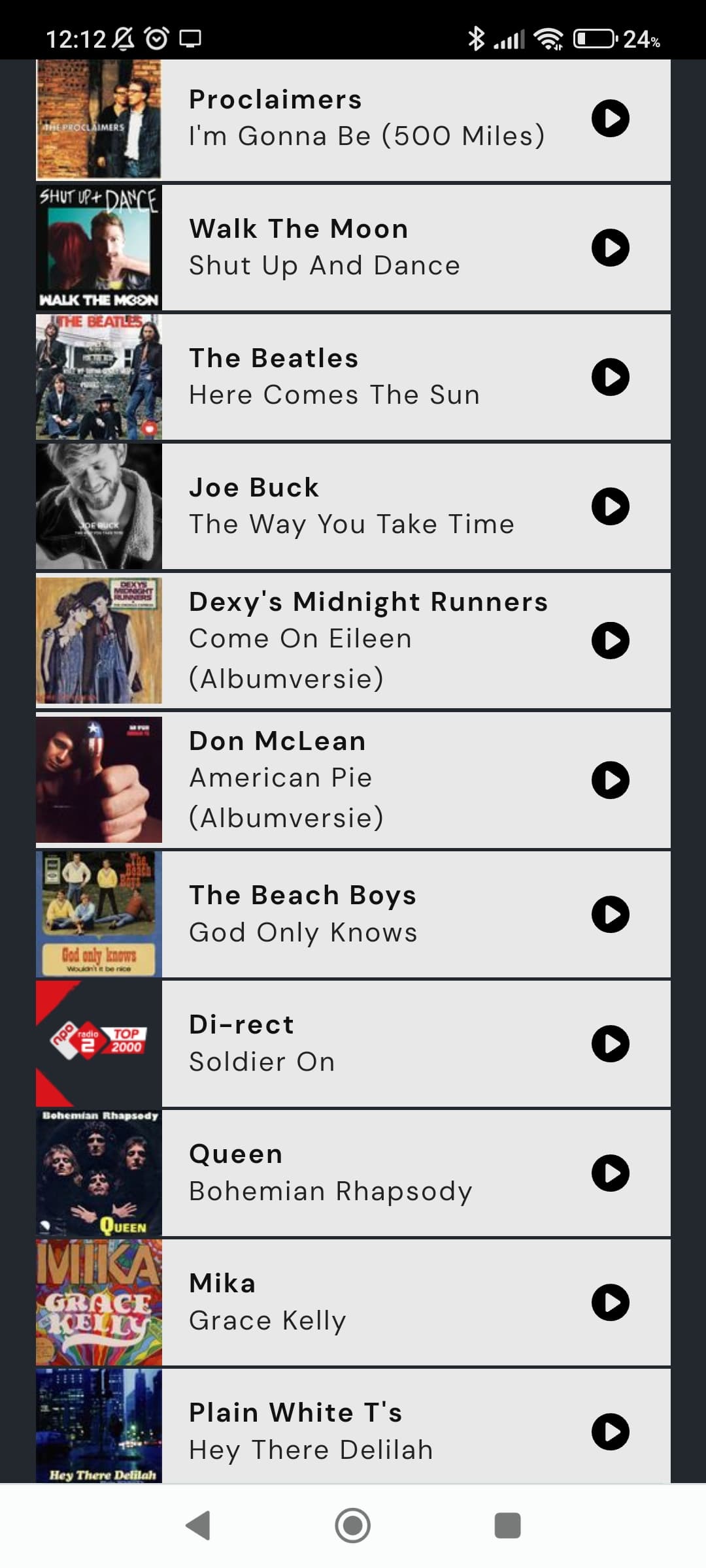Play Shut Up And Dance by Walk The Moon
Viewport: 706px width, 1568px height.
(611, 248)
